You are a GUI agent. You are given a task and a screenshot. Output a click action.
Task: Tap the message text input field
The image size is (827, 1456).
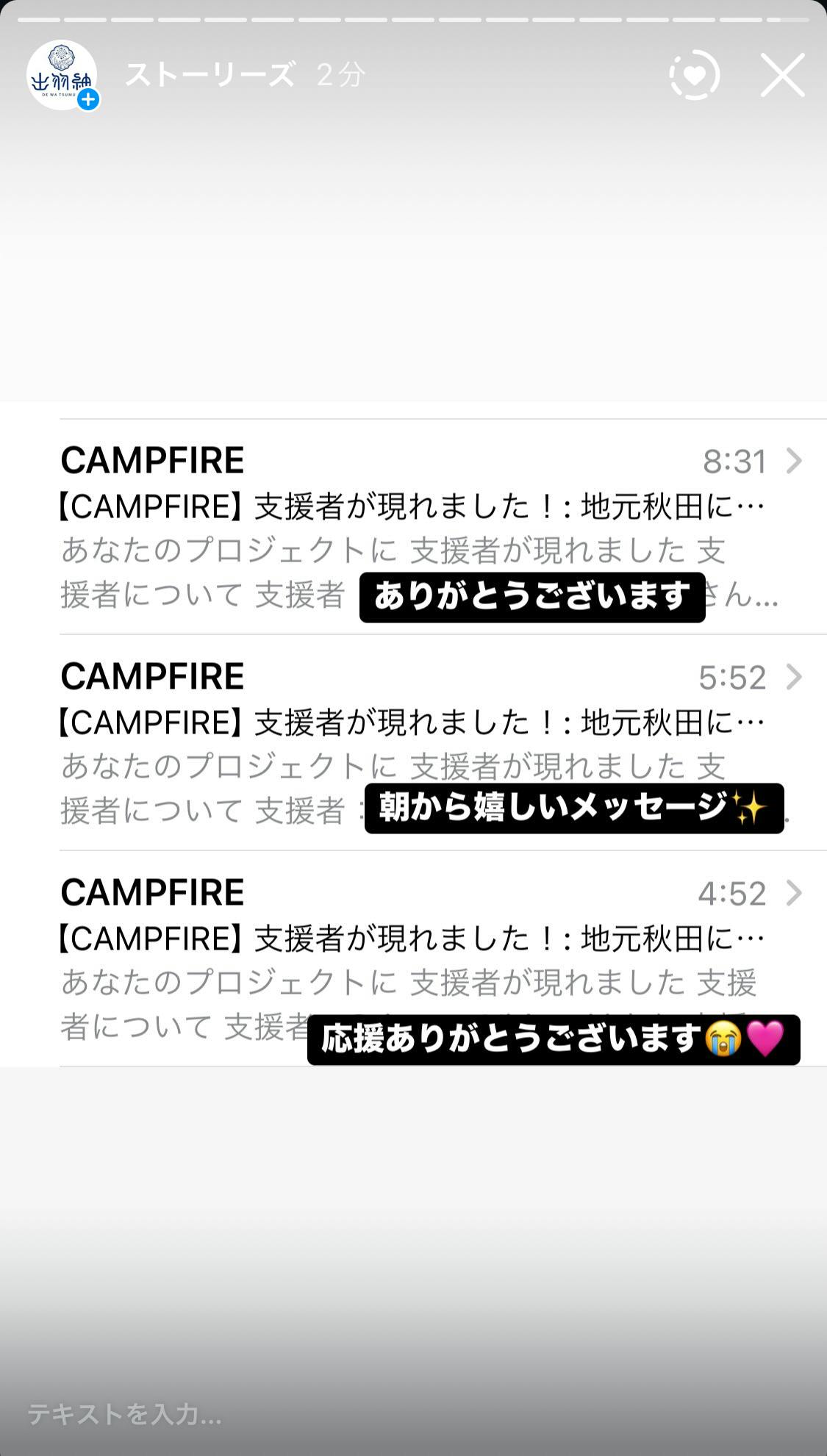[294, 1413]
